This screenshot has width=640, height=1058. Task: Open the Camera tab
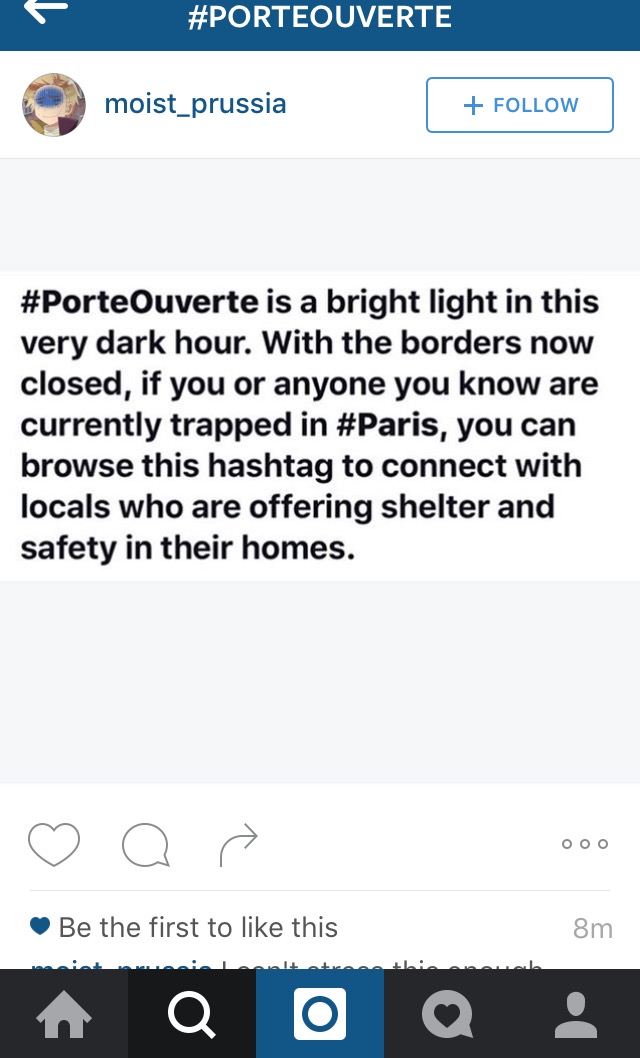pos(320,1014)
